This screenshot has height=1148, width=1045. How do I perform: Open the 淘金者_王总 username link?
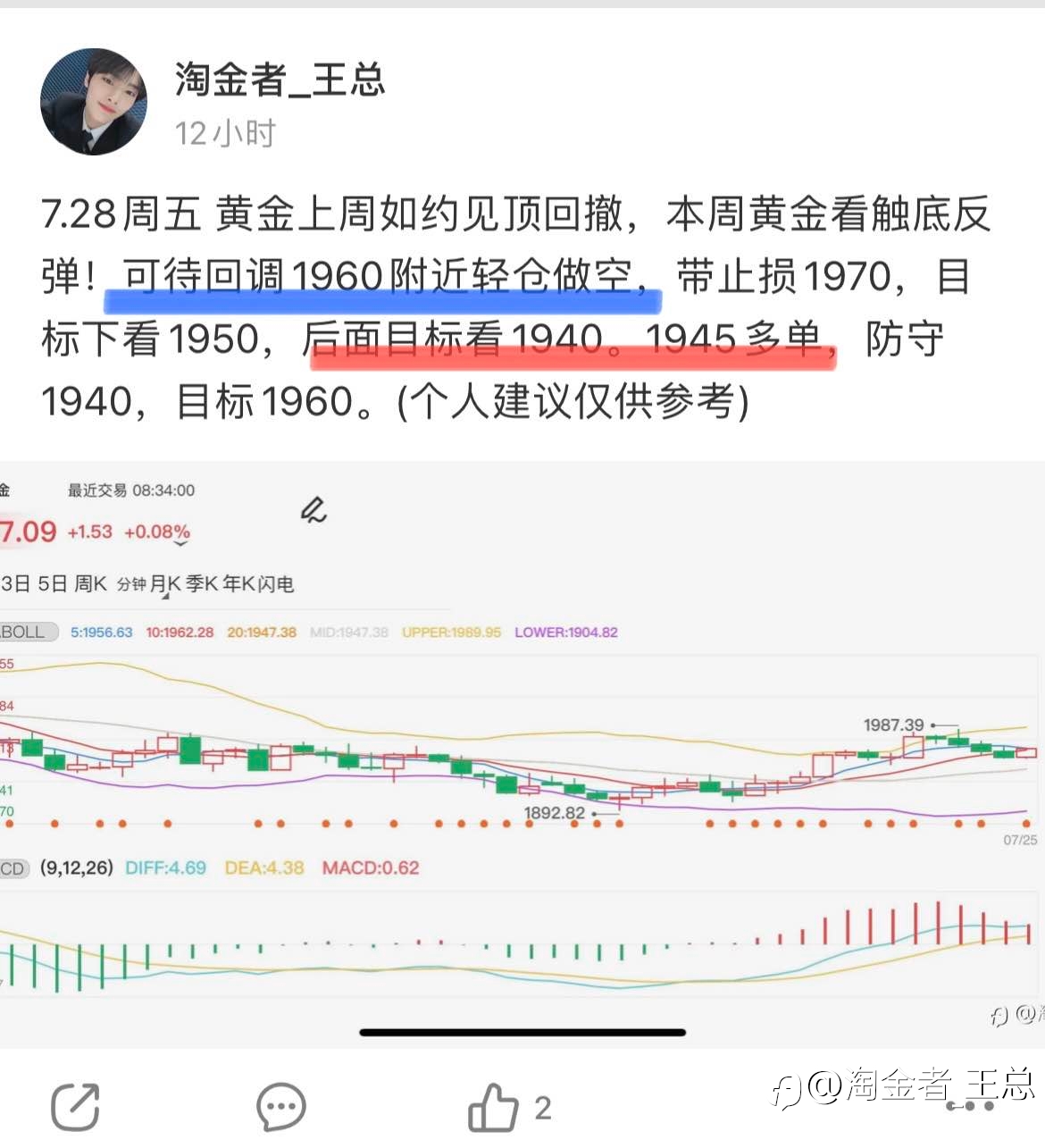(x=280, y=80)
